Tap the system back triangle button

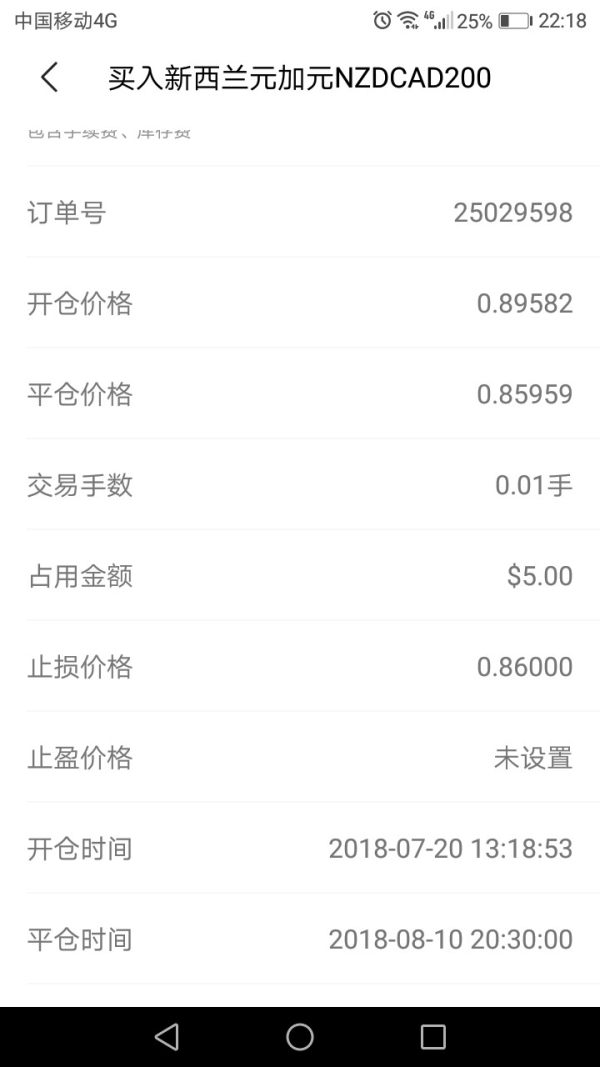(x=167, y=1036)
